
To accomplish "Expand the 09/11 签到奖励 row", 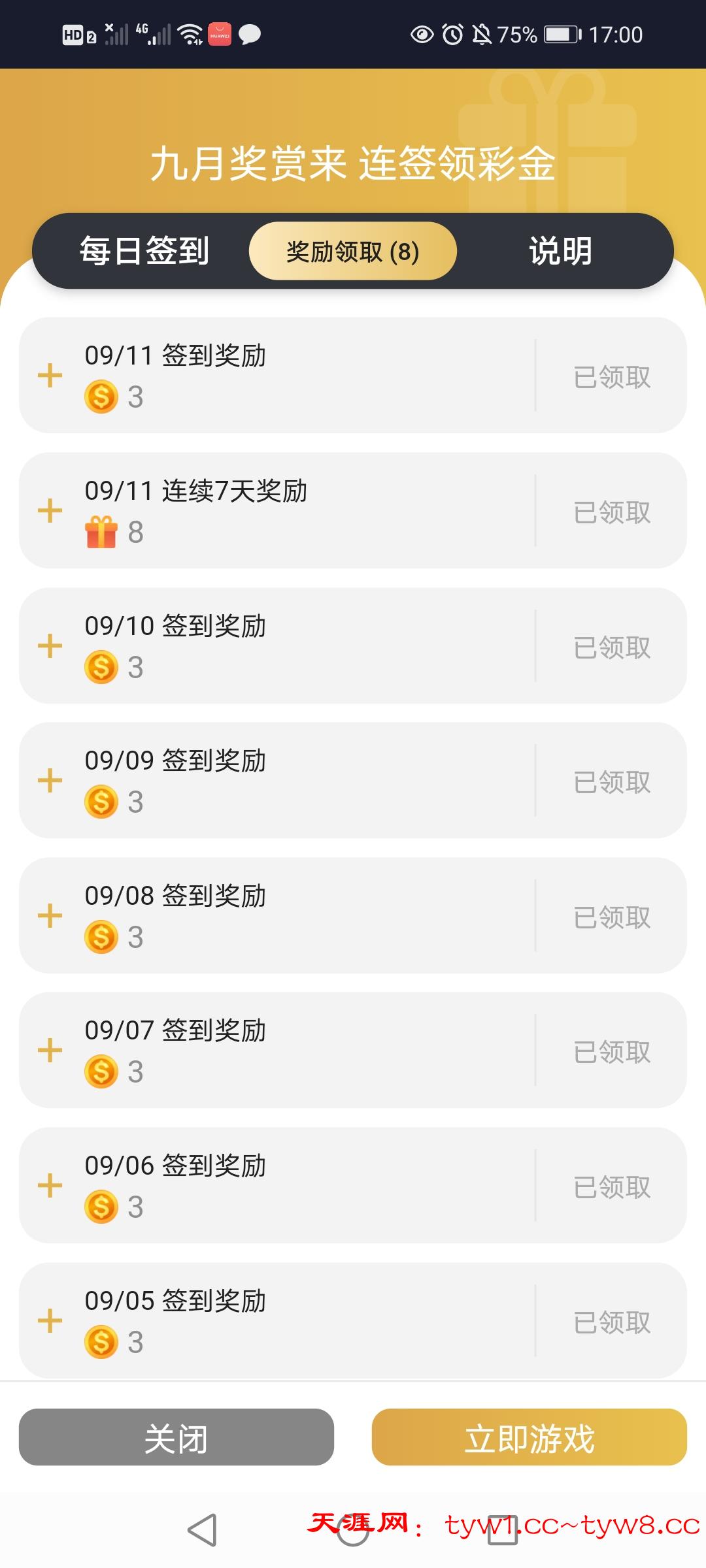I will click(x=50, y=376).
